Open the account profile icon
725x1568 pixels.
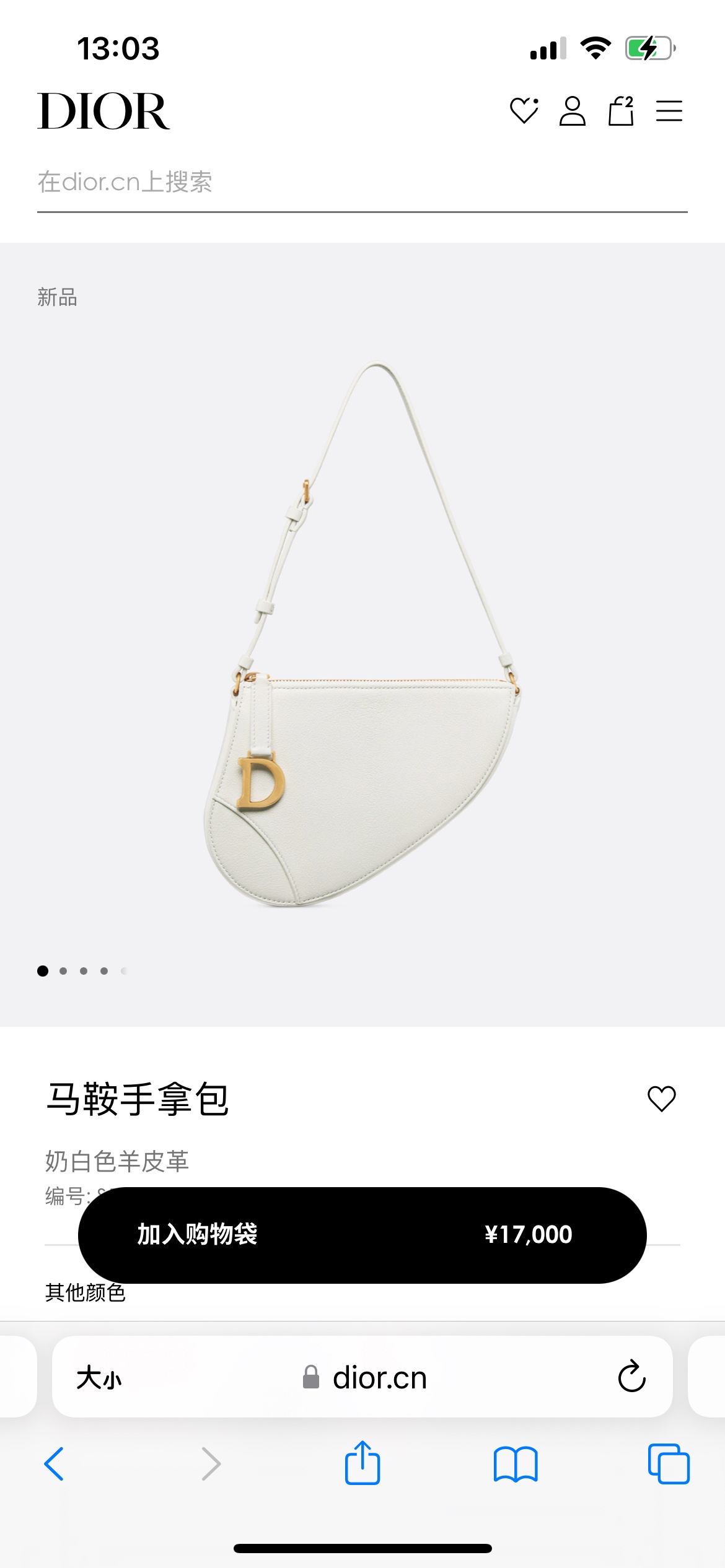pos(572,111)
